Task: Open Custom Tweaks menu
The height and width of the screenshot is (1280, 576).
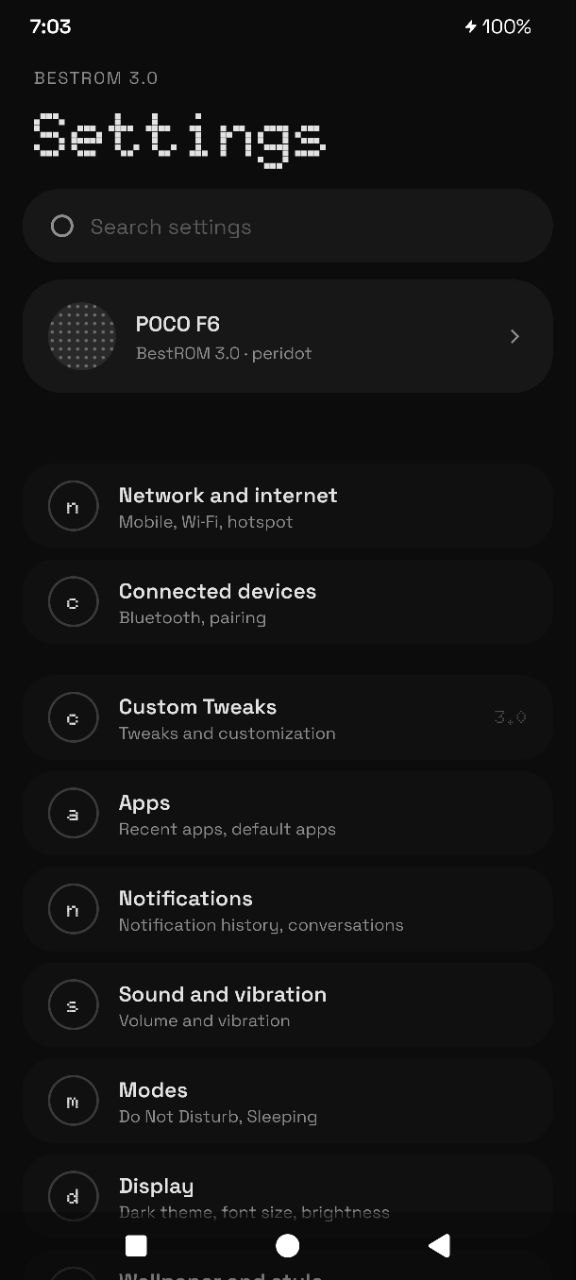Action: (288, 718)
